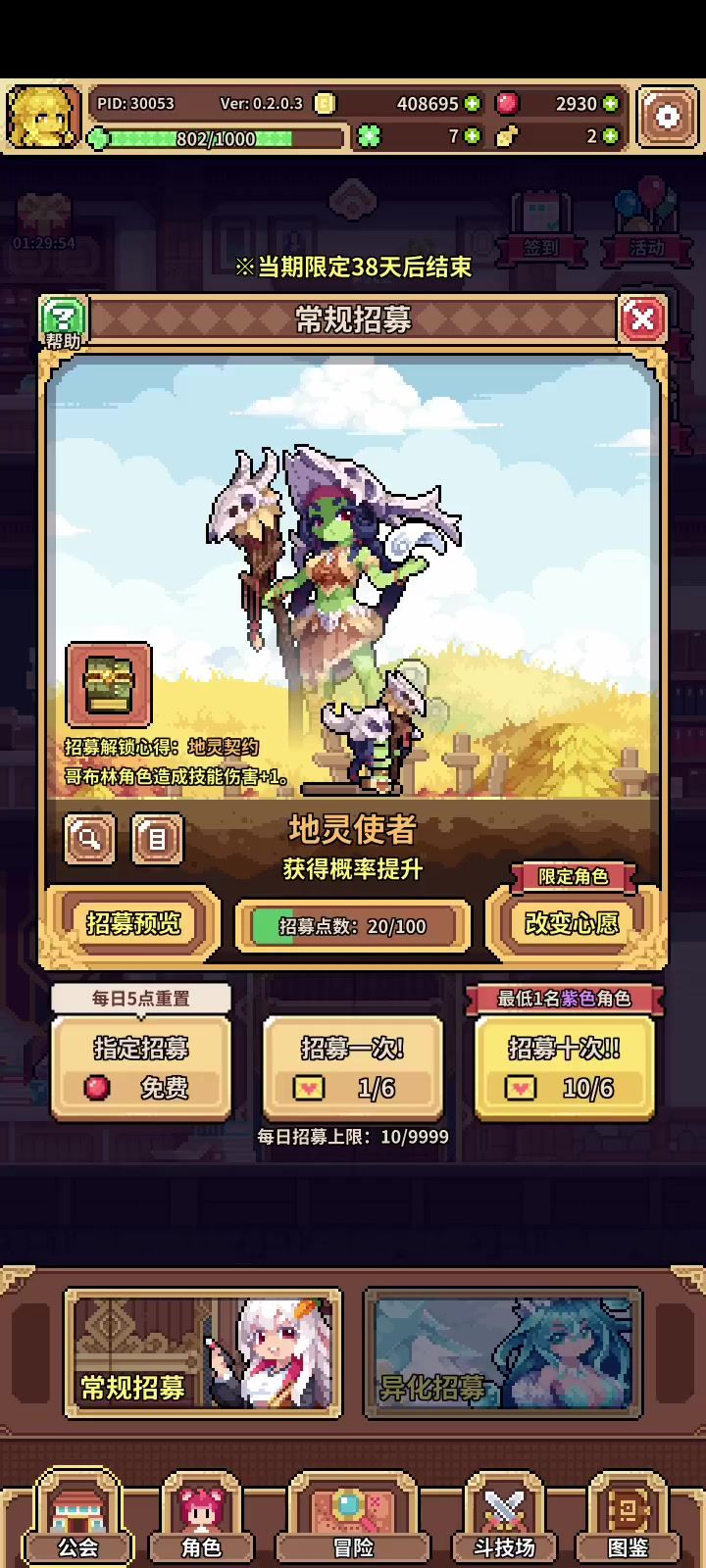Image resolution: width=706 pixels, height=1568 pixels.
Task: Close the 常规招募 recruitment panel
Action: point(642,318)
